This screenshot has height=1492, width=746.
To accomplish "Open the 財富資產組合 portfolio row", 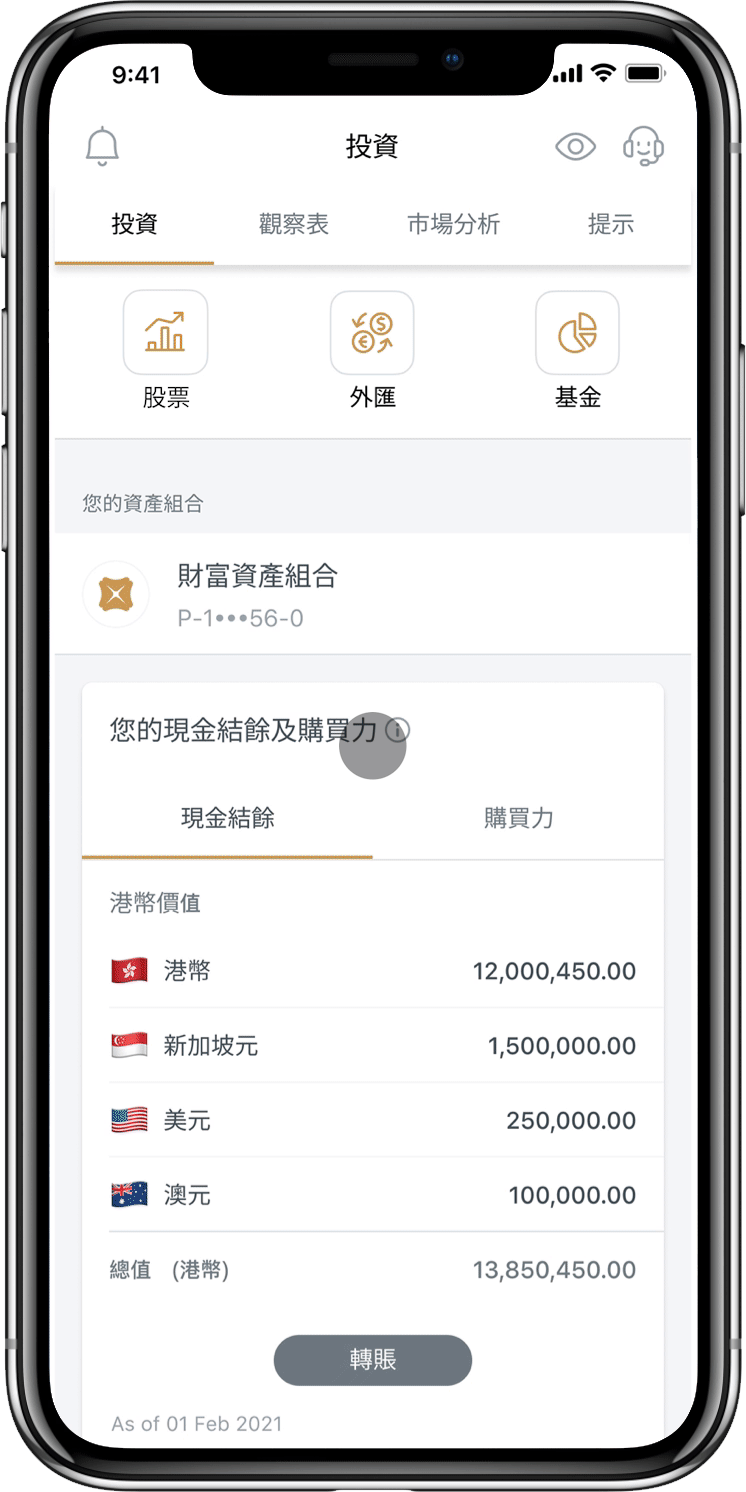I will click(x=372, y=594).
